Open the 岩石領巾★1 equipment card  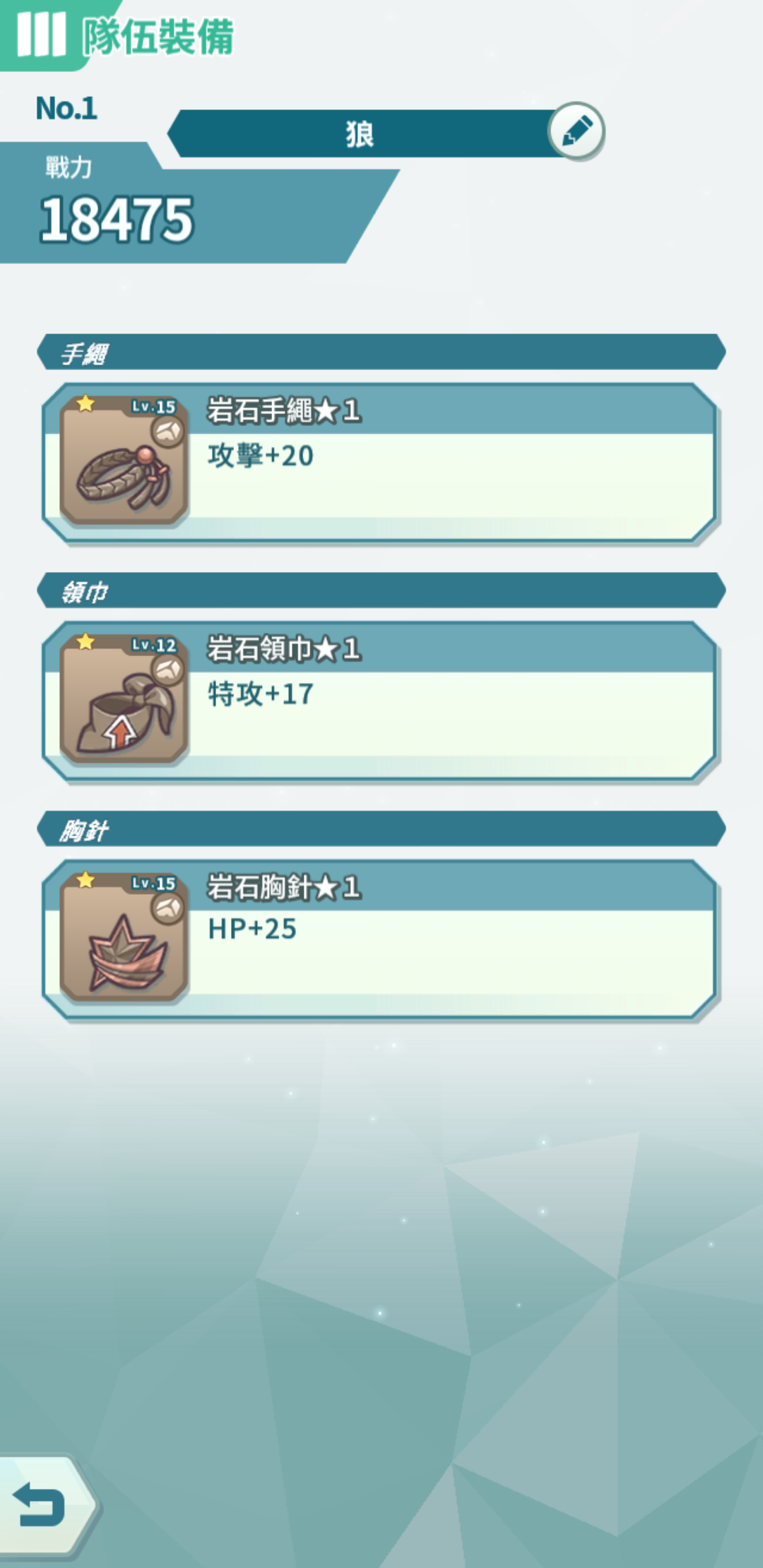(x=381, y=701)
